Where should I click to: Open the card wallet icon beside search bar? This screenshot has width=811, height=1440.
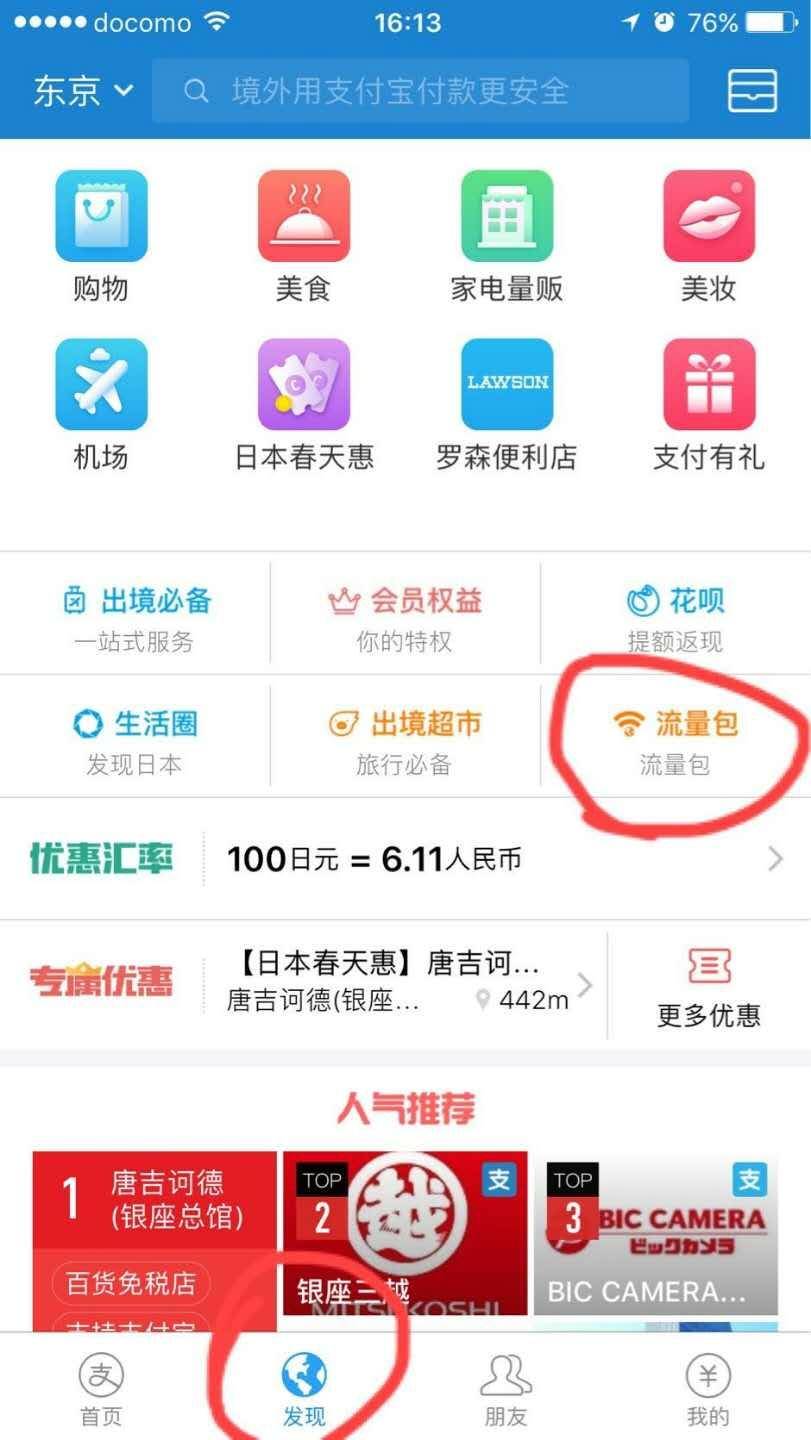(x=751, y=90)
